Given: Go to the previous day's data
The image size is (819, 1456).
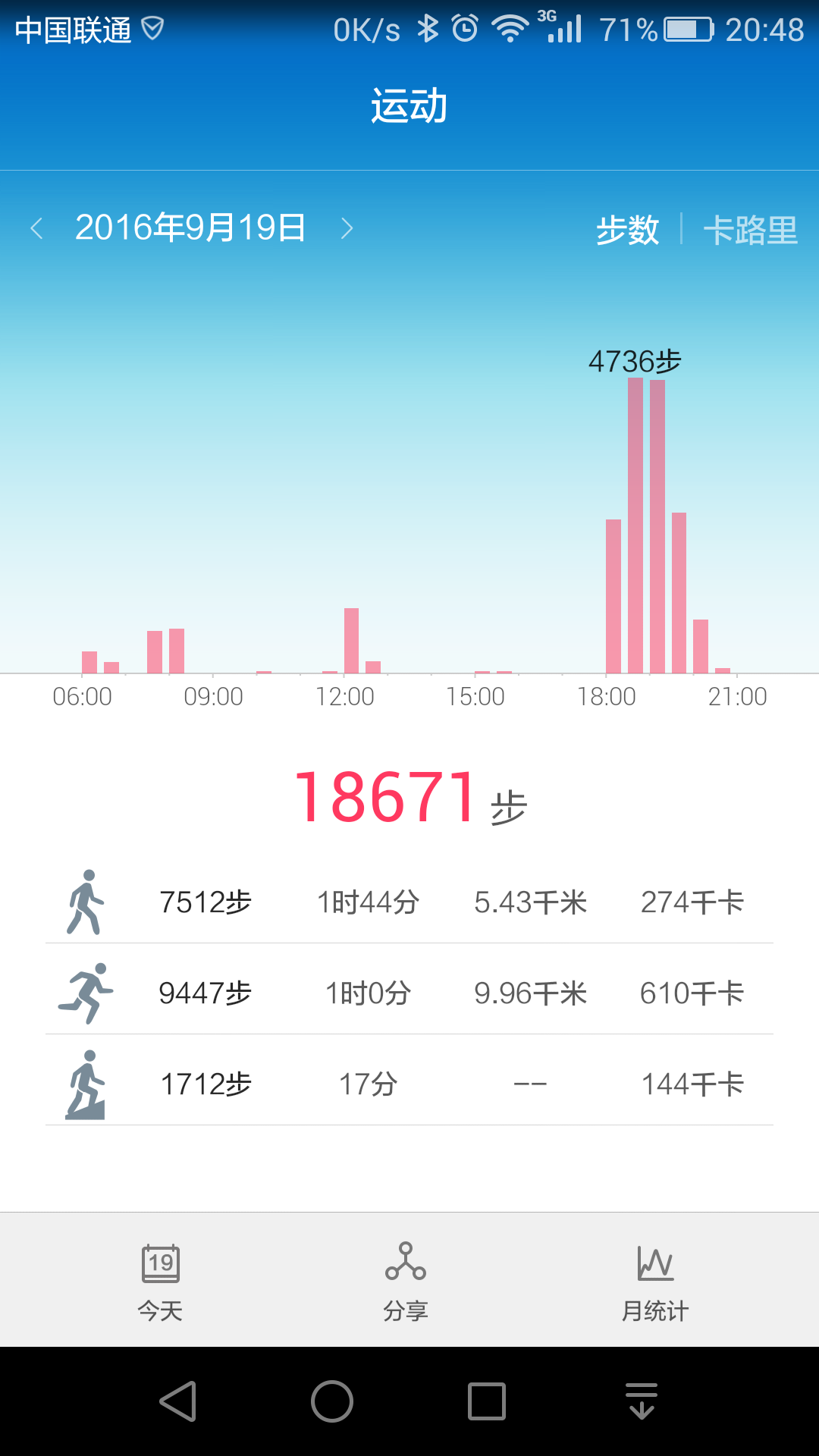Looking at the screenshot, I should 36,228.
